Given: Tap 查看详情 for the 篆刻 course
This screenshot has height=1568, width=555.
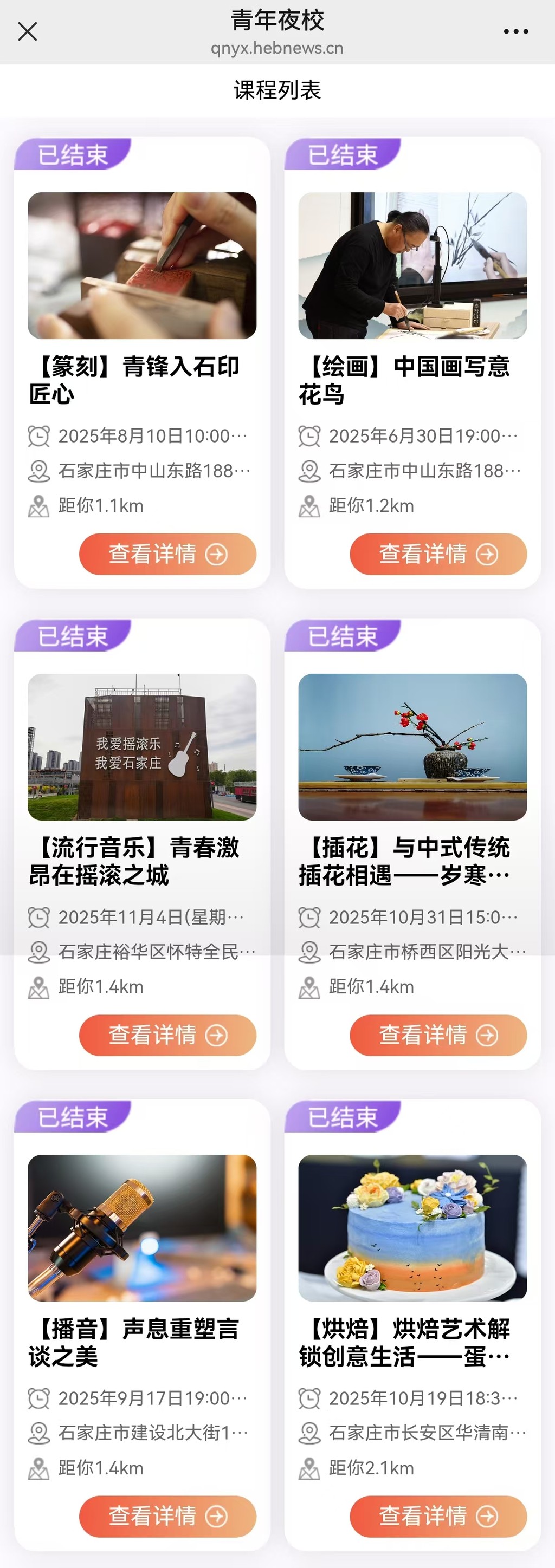Looking at the screenshot, I should point(167,554).
